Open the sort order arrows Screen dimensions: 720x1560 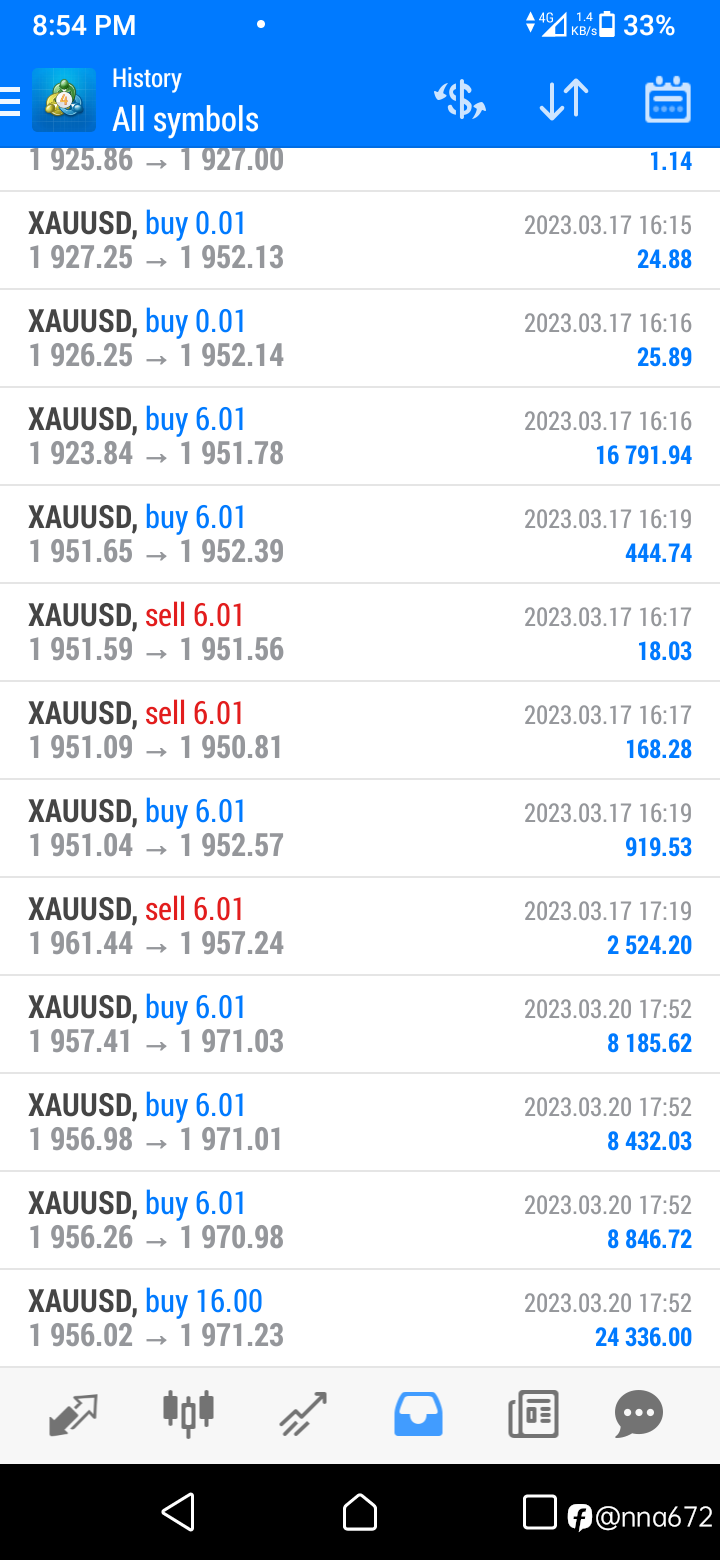point(564,101)
